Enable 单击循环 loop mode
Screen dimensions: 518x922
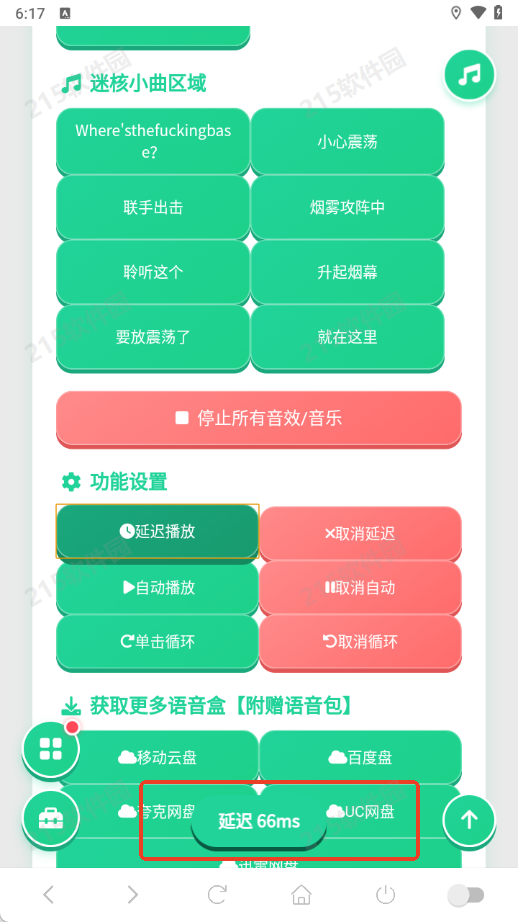(x=157, y=642)
